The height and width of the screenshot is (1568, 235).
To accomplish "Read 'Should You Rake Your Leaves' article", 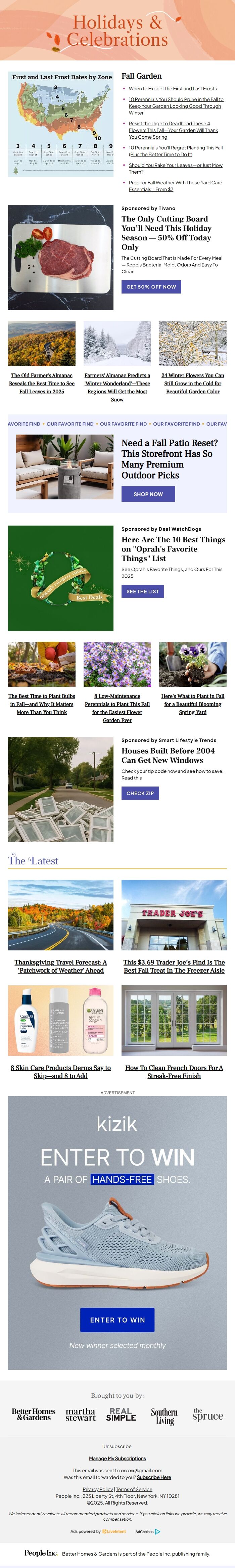I will 175,165.
